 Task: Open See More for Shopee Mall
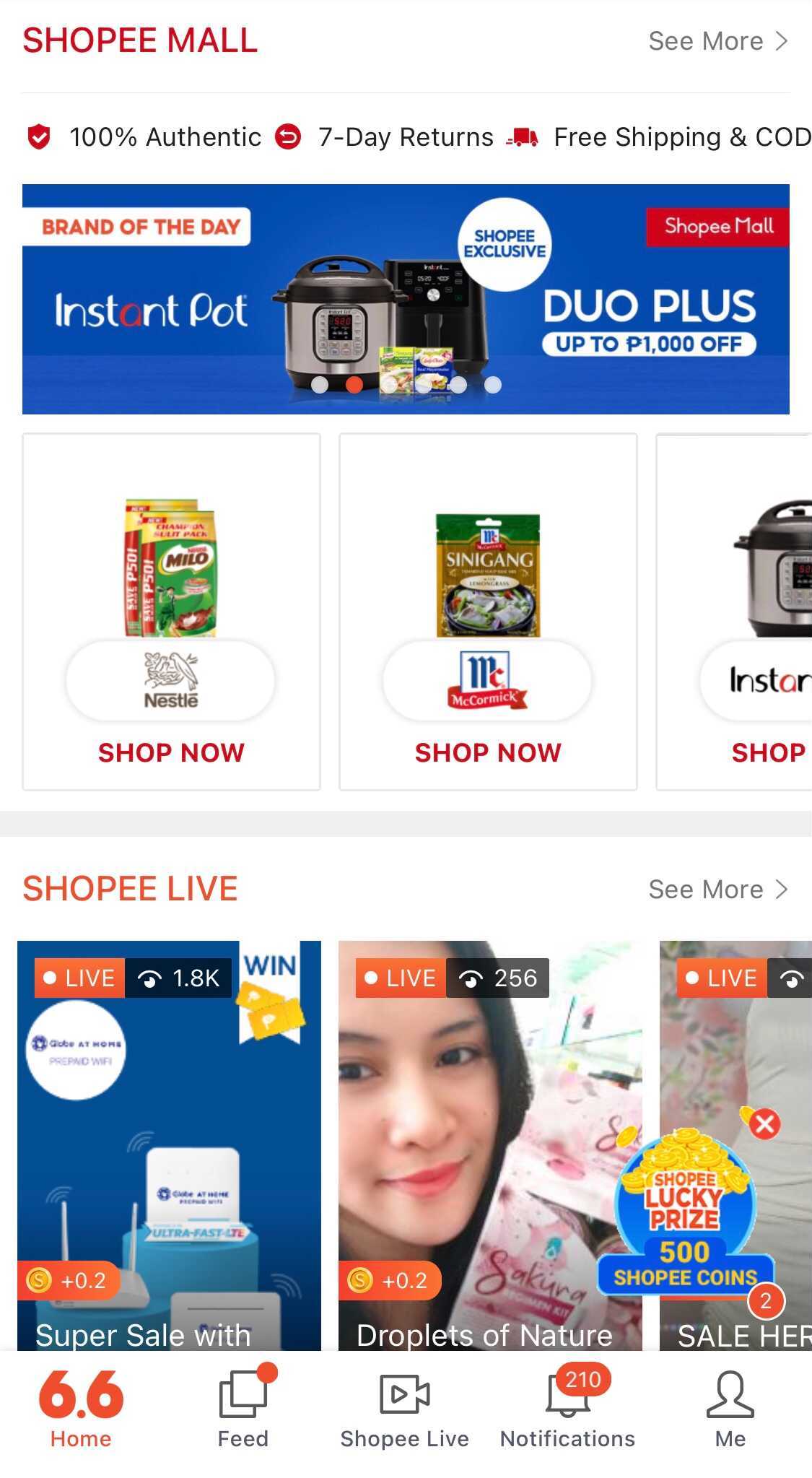click(x=717, y=41)
